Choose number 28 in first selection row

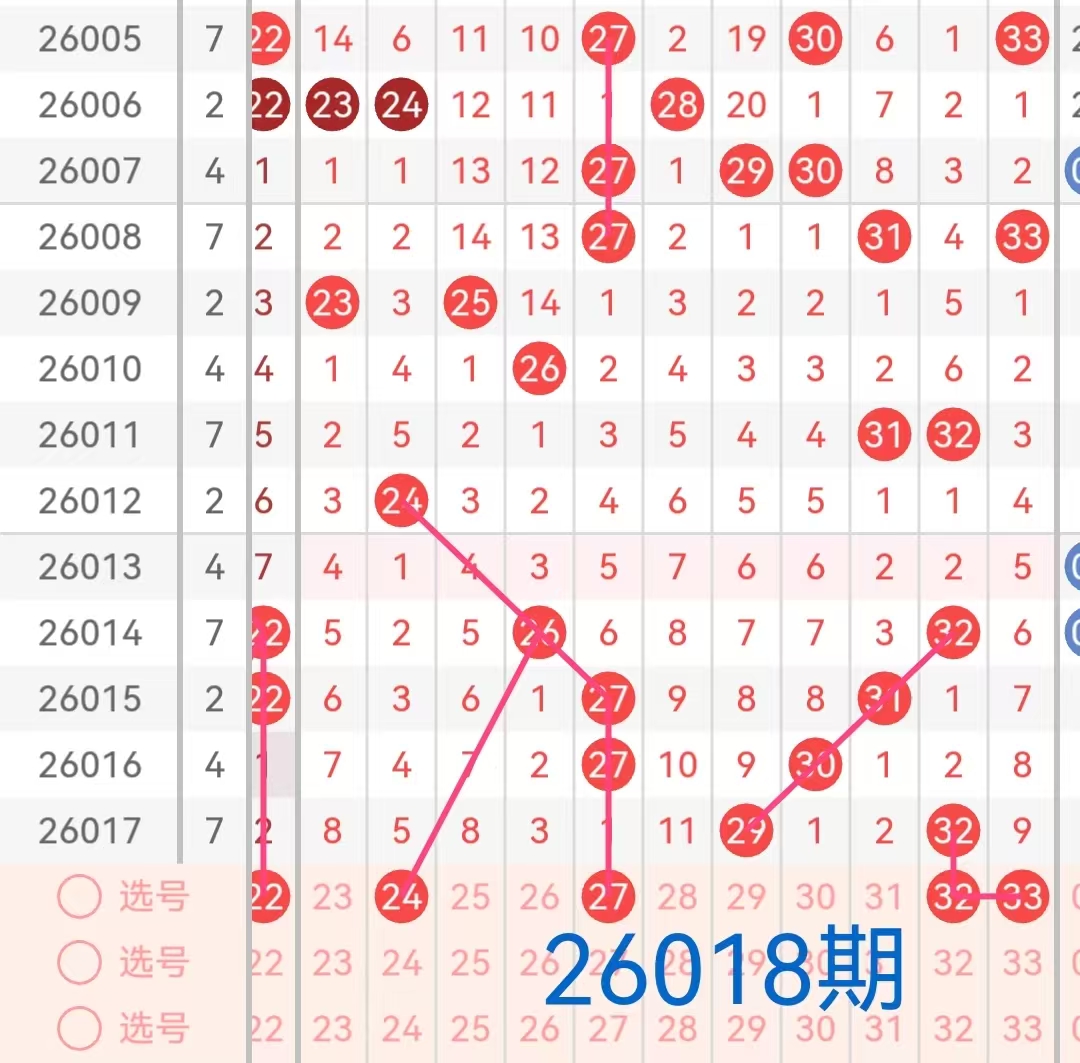coord(677,897)
